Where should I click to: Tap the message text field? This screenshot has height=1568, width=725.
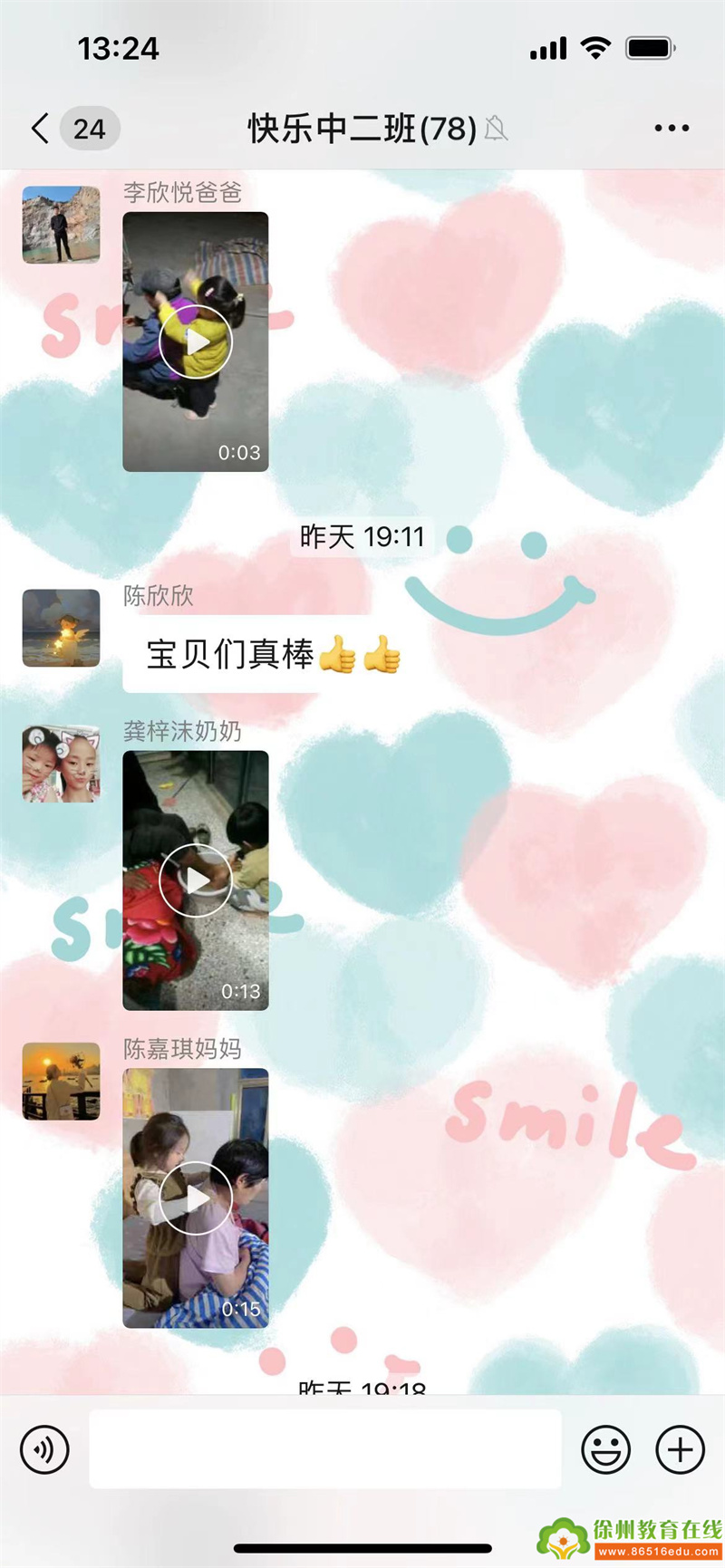[x=324, y=1449]
